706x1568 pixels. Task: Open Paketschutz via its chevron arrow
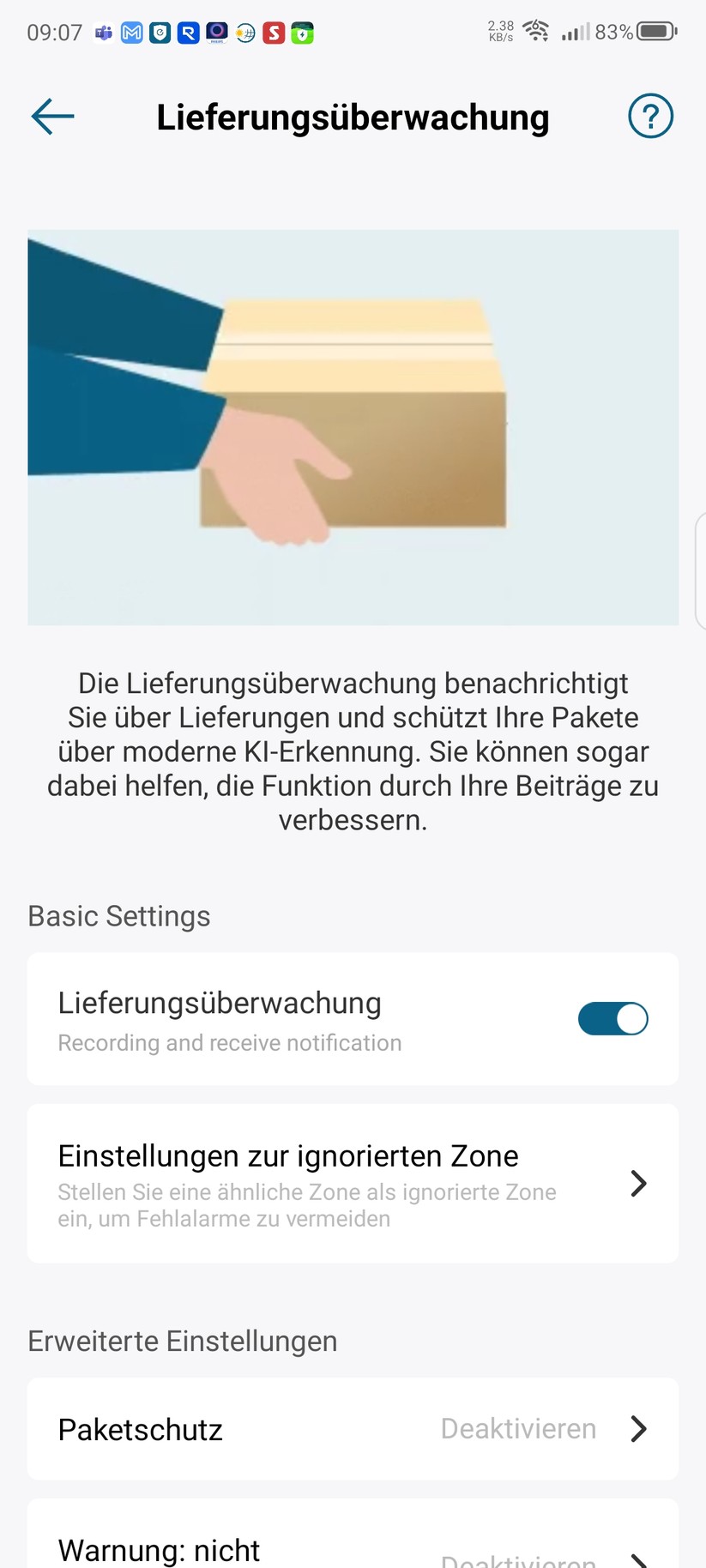(x=638, y=1429)
